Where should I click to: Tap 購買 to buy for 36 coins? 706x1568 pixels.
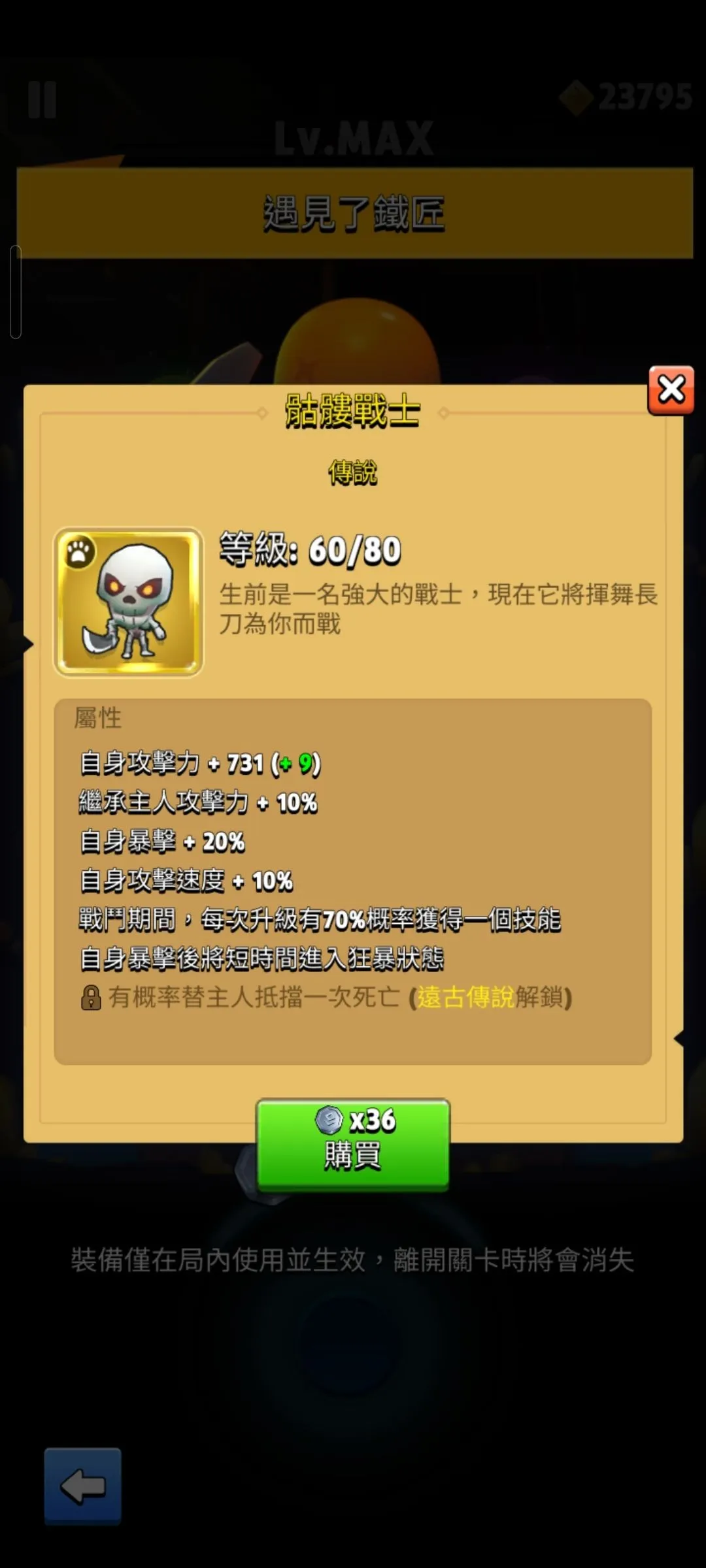pyautogui.click(x=352, y=1143)
